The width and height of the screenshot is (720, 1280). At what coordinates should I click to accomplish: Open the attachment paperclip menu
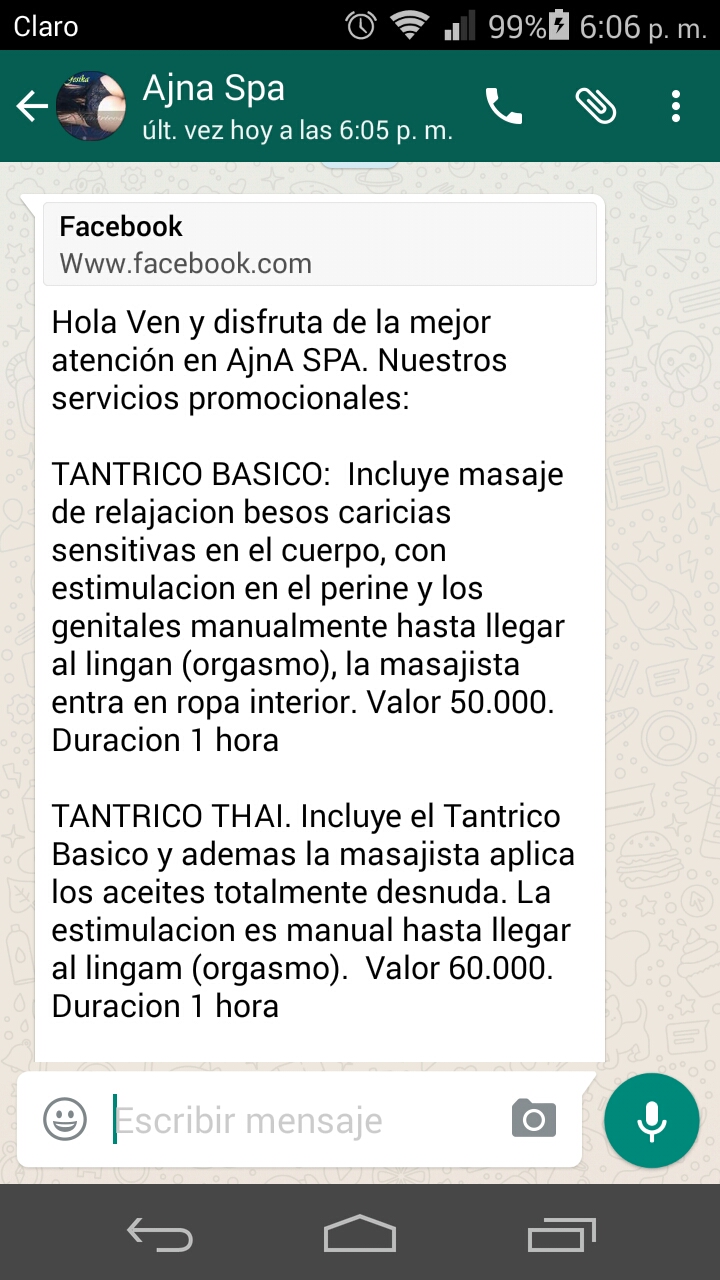tap(595, 106)
